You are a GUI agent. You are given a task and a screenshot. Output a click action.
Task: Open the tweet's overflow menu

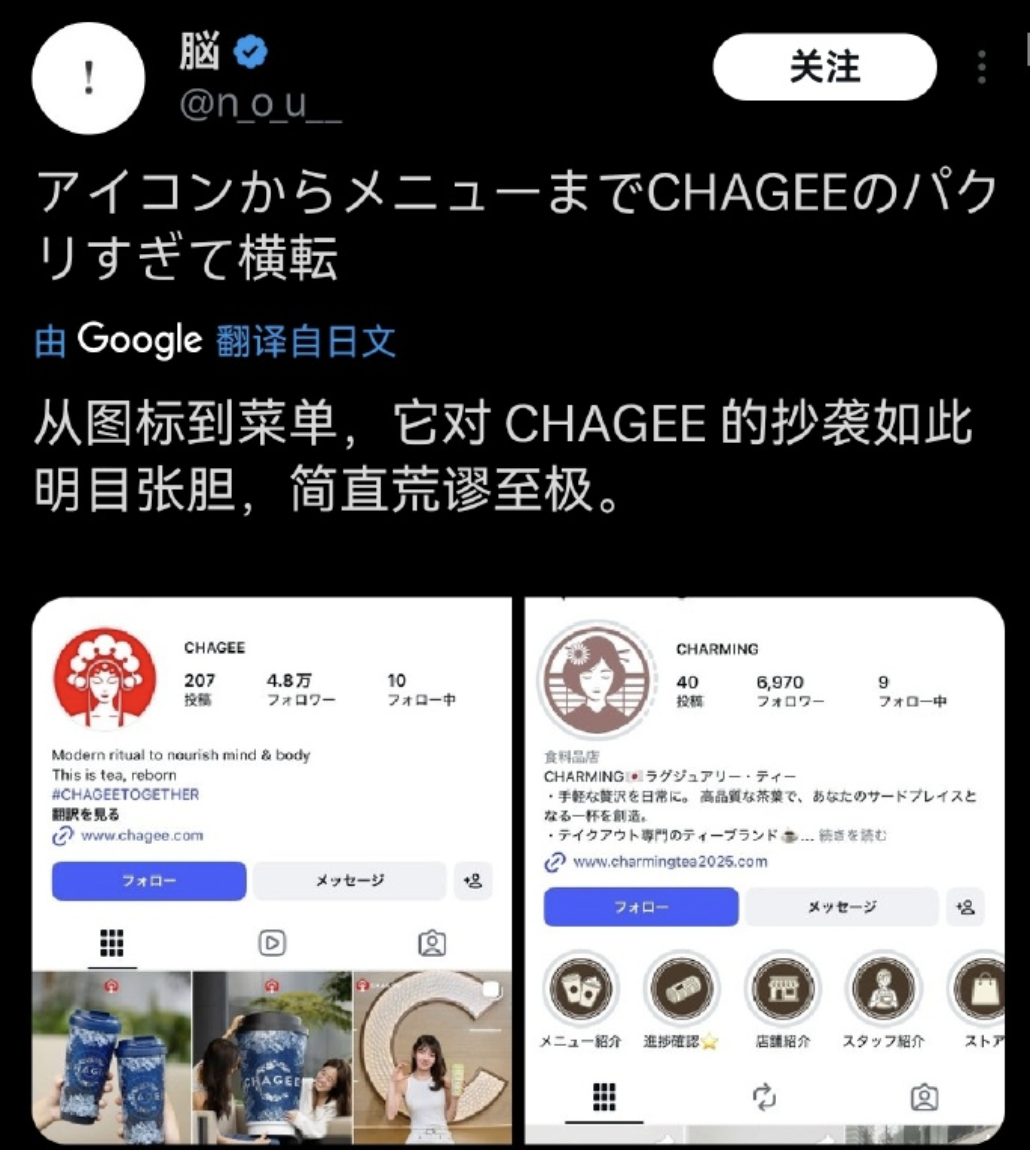pos(982,67)
